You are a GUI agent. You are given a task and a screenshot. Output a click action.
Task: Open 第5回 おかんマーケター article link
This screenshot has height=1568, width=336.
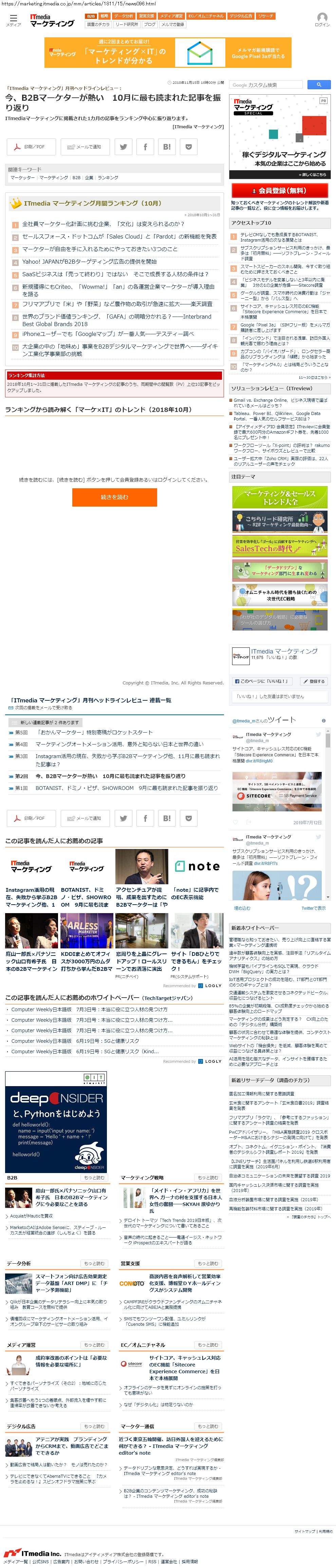[94, 732]
